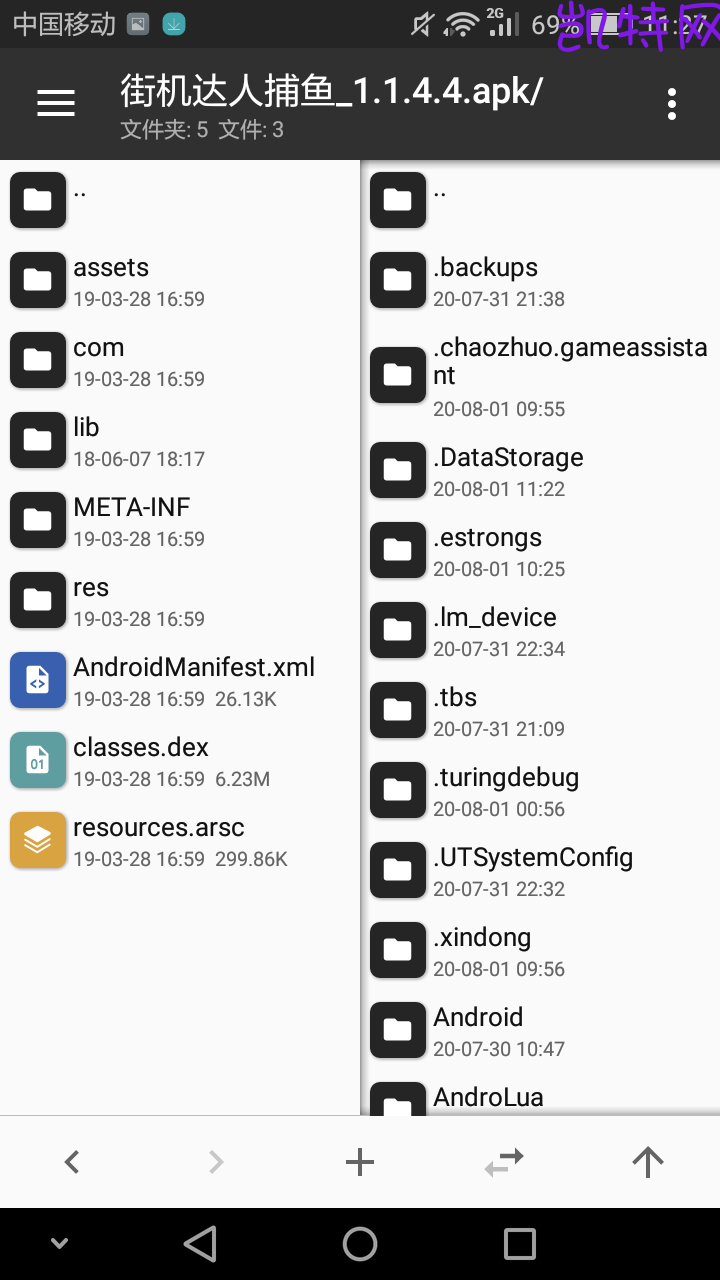
Task: Open the lib folder
Action: 180,440
